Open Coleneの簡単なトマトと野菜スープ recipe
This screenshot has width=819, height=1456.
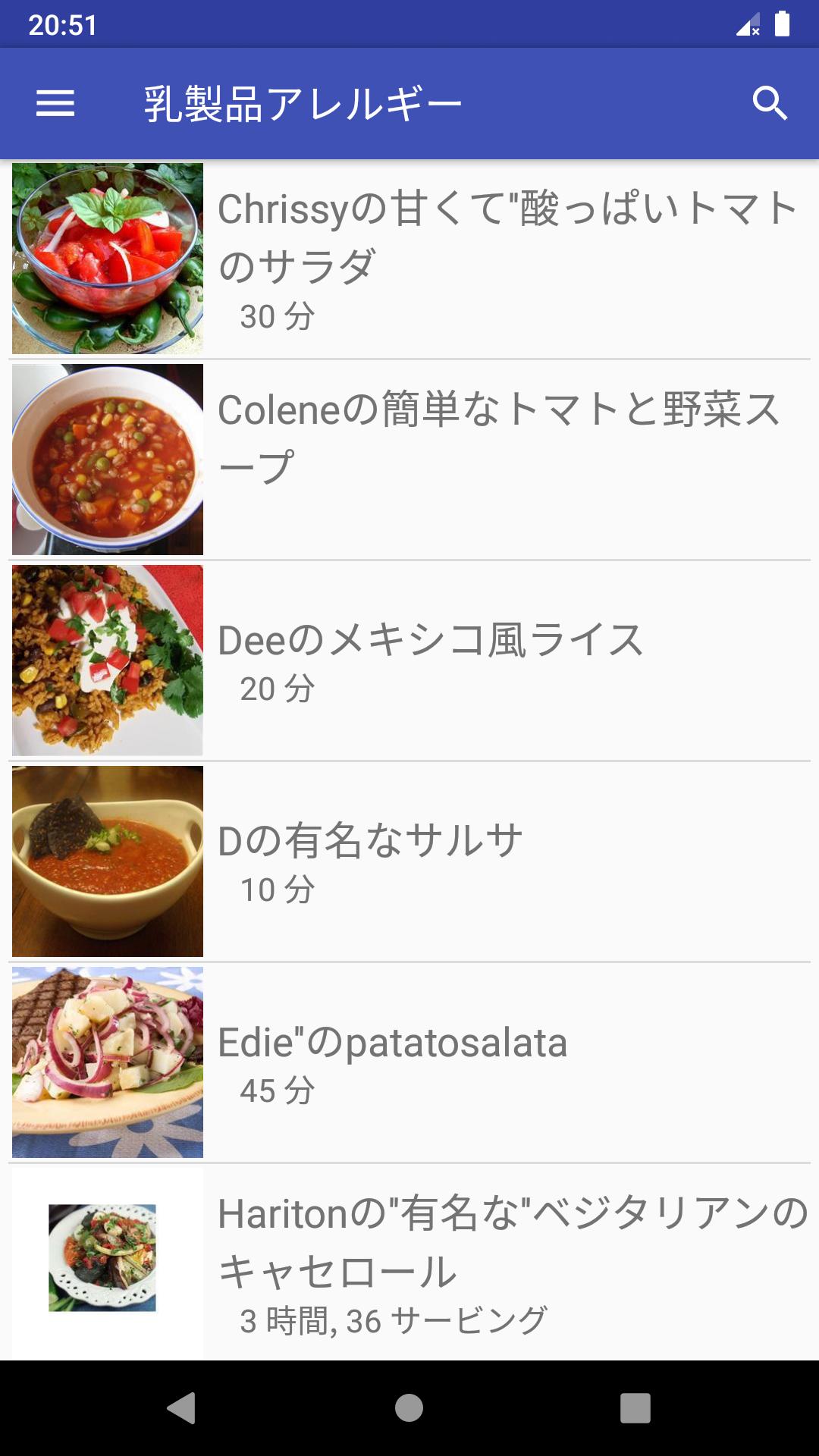[x=409, y=460]
